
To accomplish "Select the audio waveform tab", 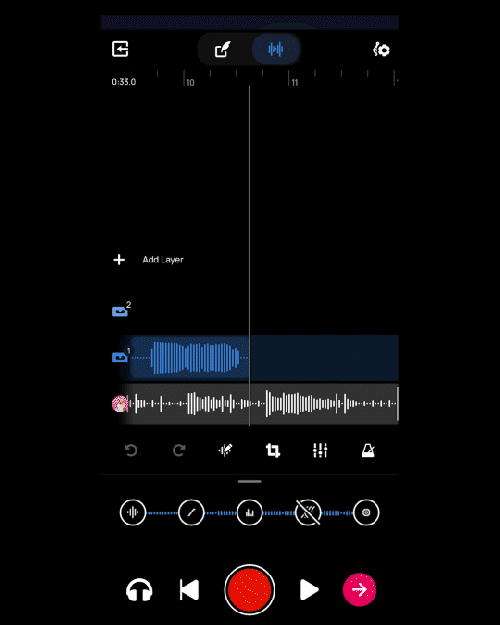I will [x=276, y=49].
